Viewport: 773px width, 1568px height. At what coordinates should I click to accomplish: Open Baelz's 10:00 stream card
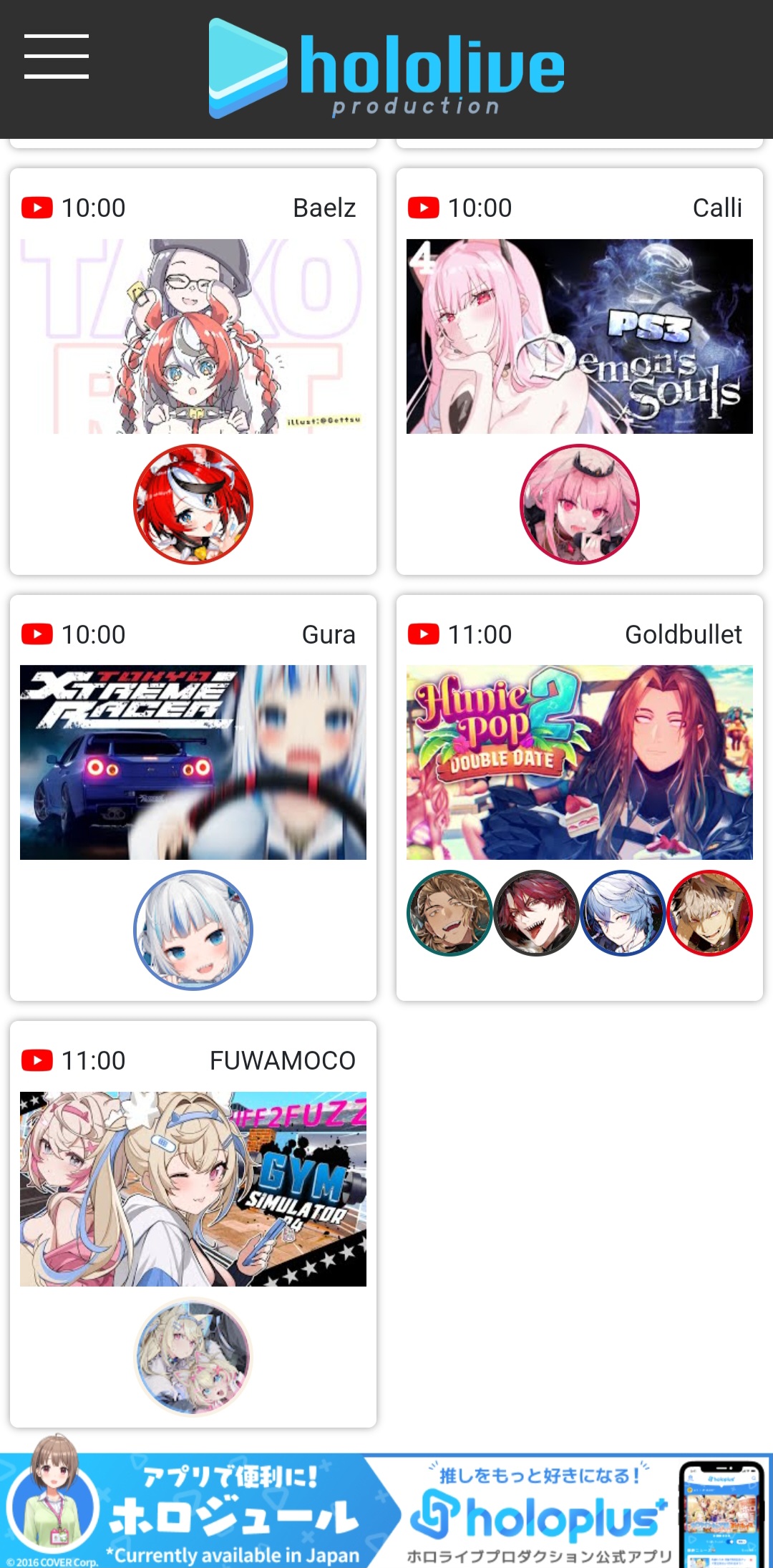pos(193,337)
